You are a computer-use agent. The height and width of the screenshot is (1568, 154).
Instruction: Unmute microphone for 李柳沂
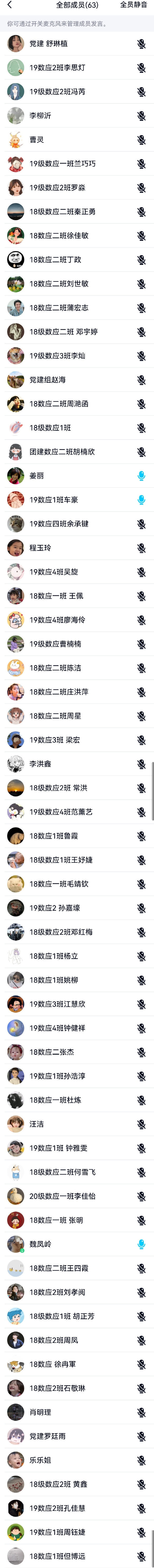[x=141, y=116]
